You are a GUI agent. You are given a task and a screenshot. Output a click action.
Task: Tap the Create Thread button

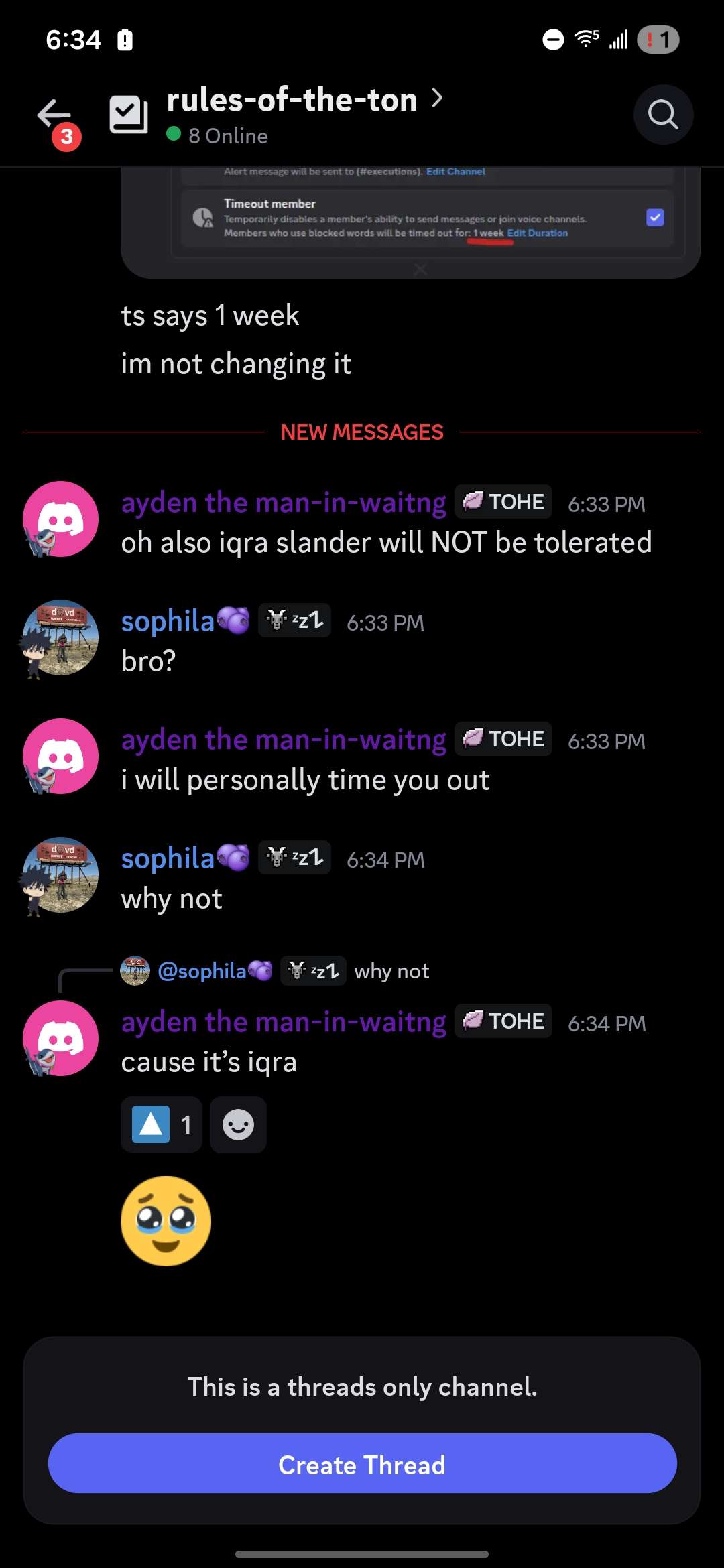pyautogui.click(x=362, y=1463)
